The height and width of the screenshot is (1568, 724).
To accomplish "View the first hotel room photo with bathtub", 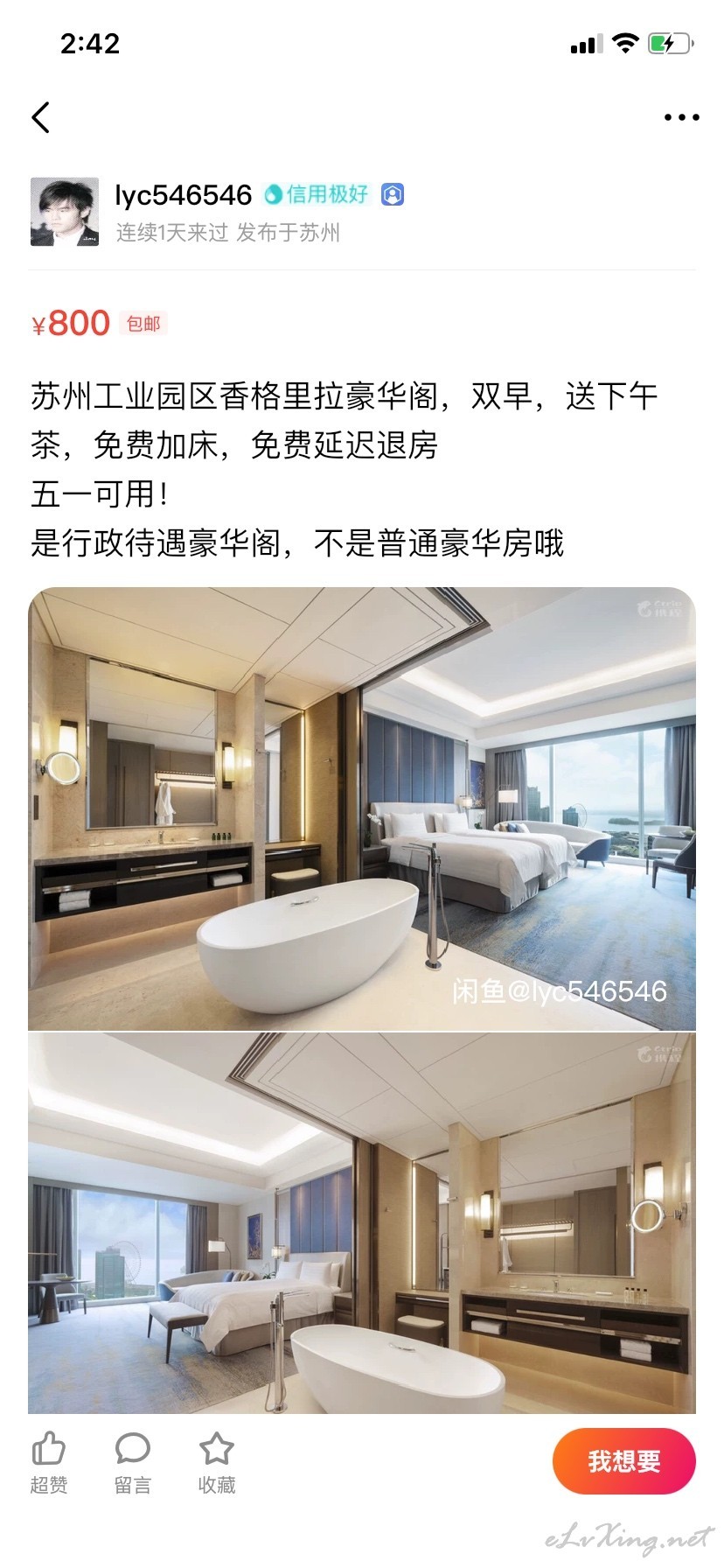I will pyautogui.click(x=362, y=808).
